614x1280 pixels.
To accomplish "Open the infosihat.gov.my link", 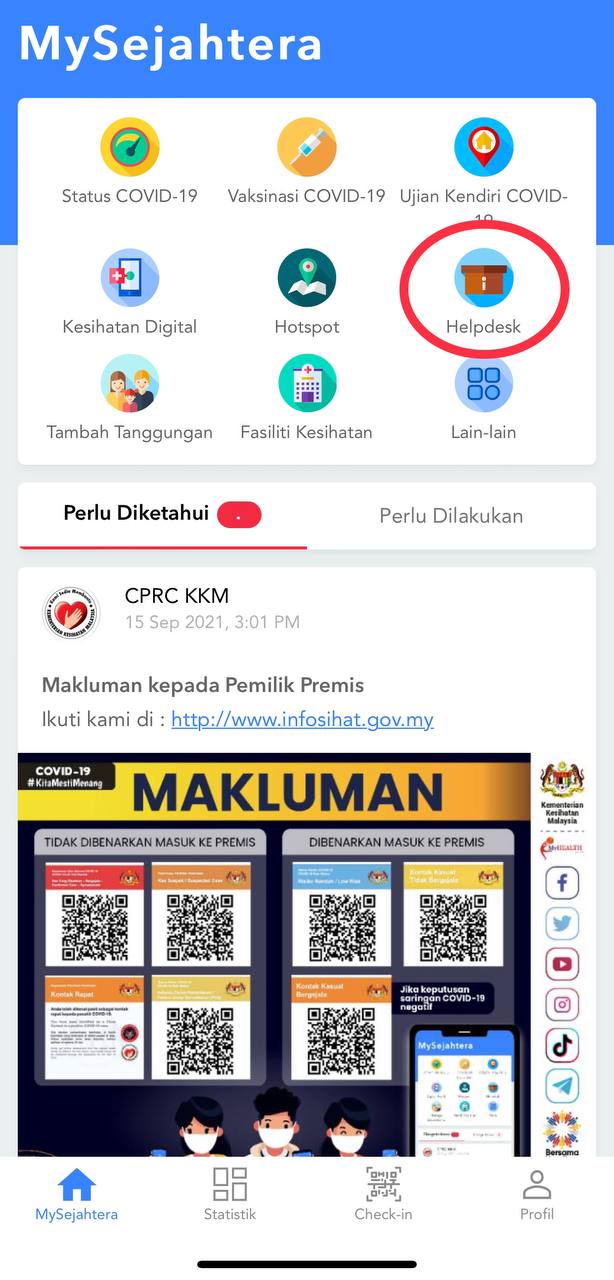I will coord(302,719).
